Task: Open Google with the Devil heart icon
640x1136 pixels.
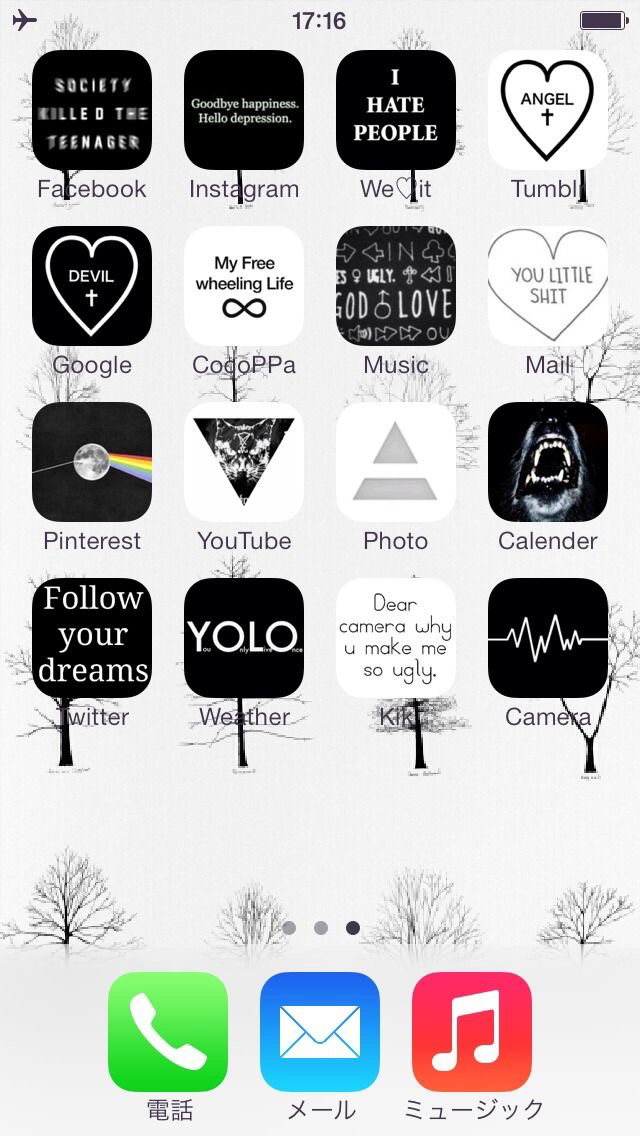Action: [92, 286]
